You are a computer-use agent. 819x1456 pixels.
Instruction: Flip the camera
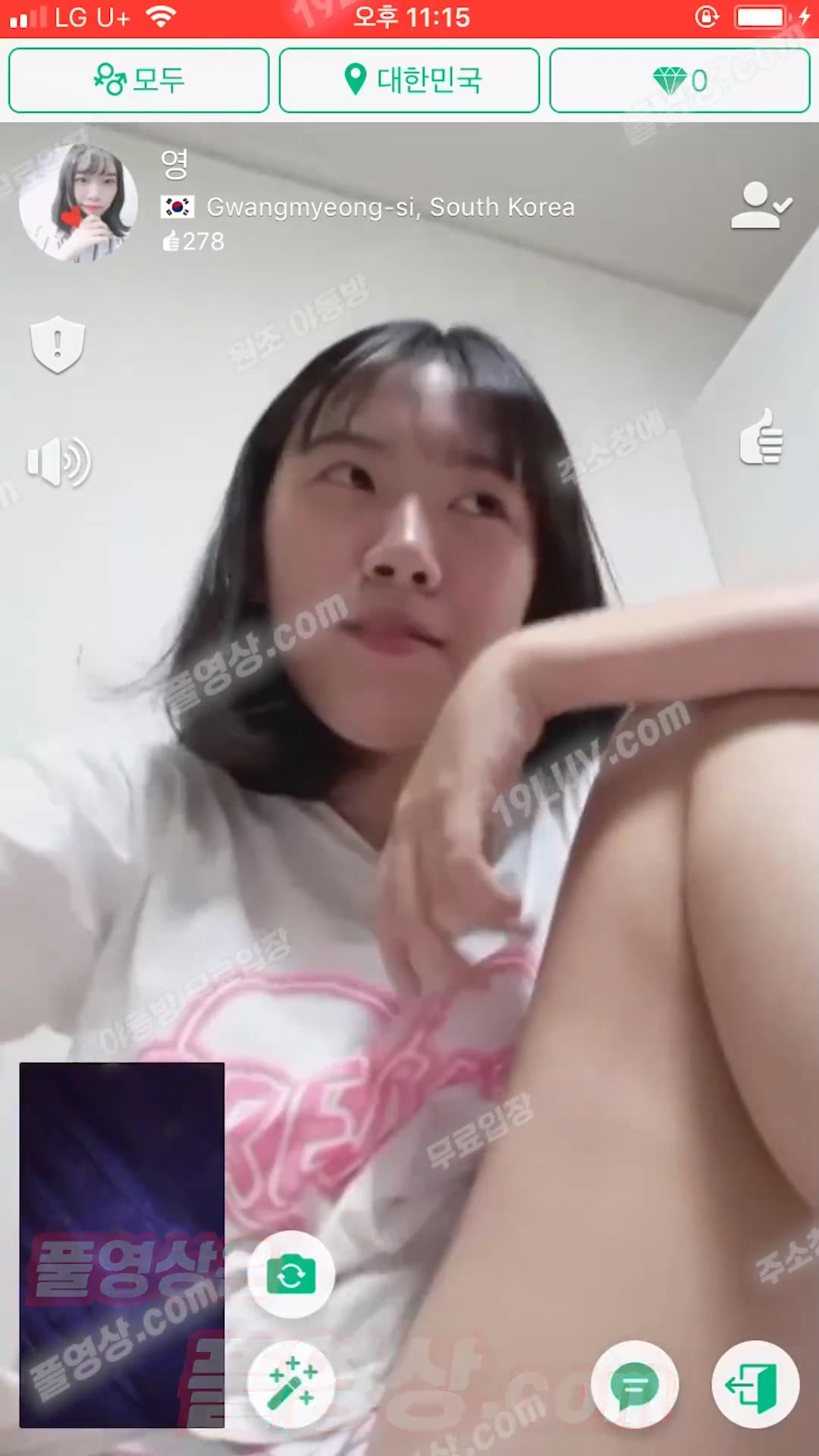291,1275
